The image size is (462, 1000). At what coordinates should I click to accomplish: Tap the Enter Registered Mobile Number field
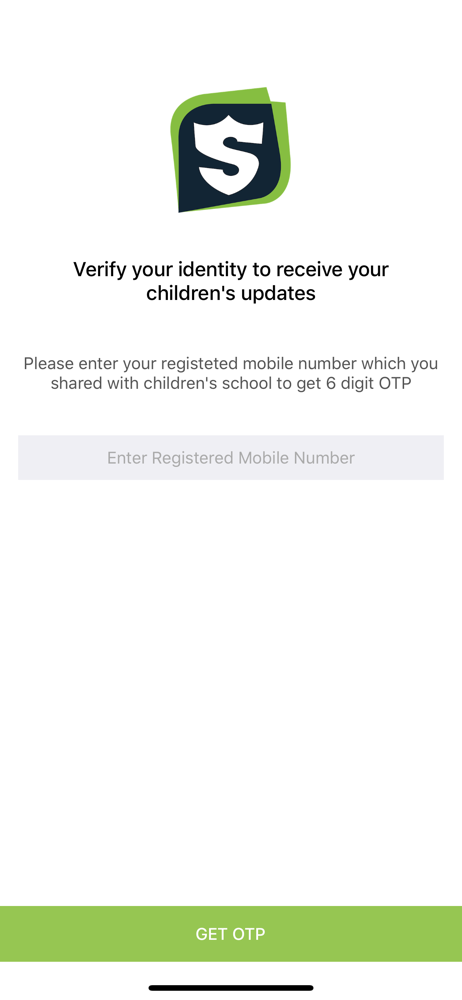(x=230, y=457)
